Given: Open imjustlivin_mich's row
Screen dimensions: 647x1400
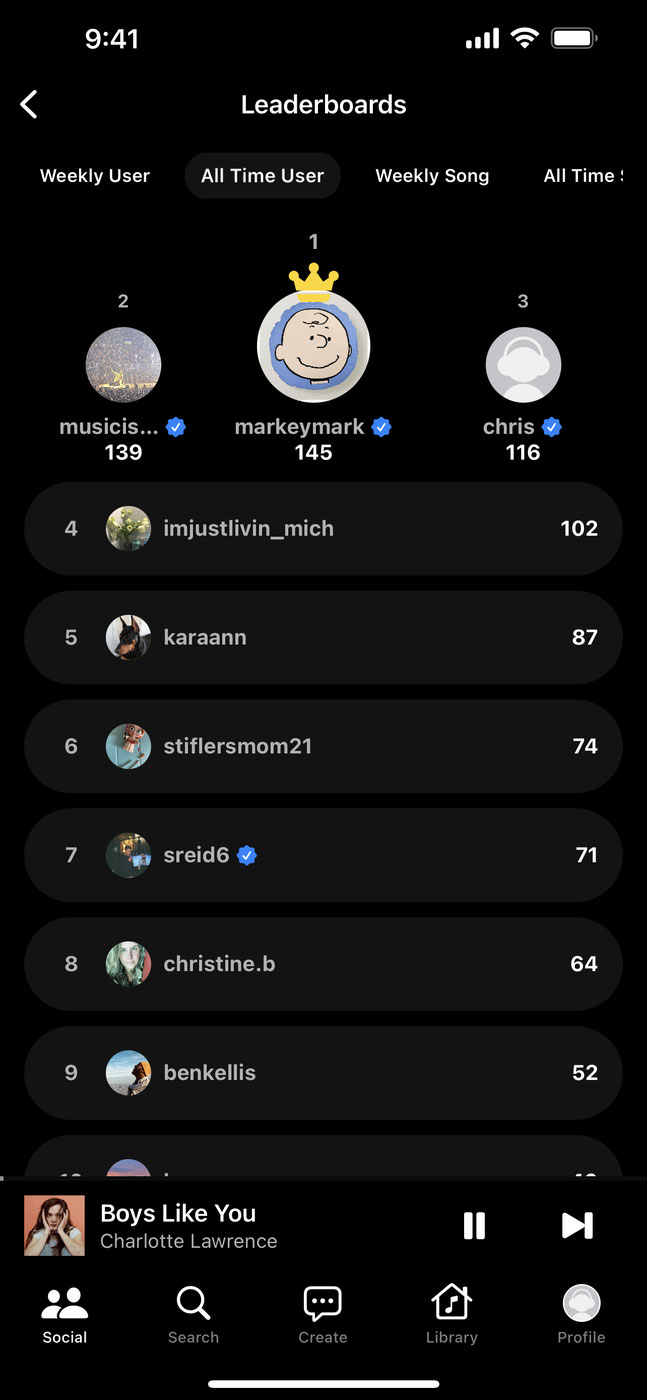Looking at the screenshot, I should pos(323,528).
